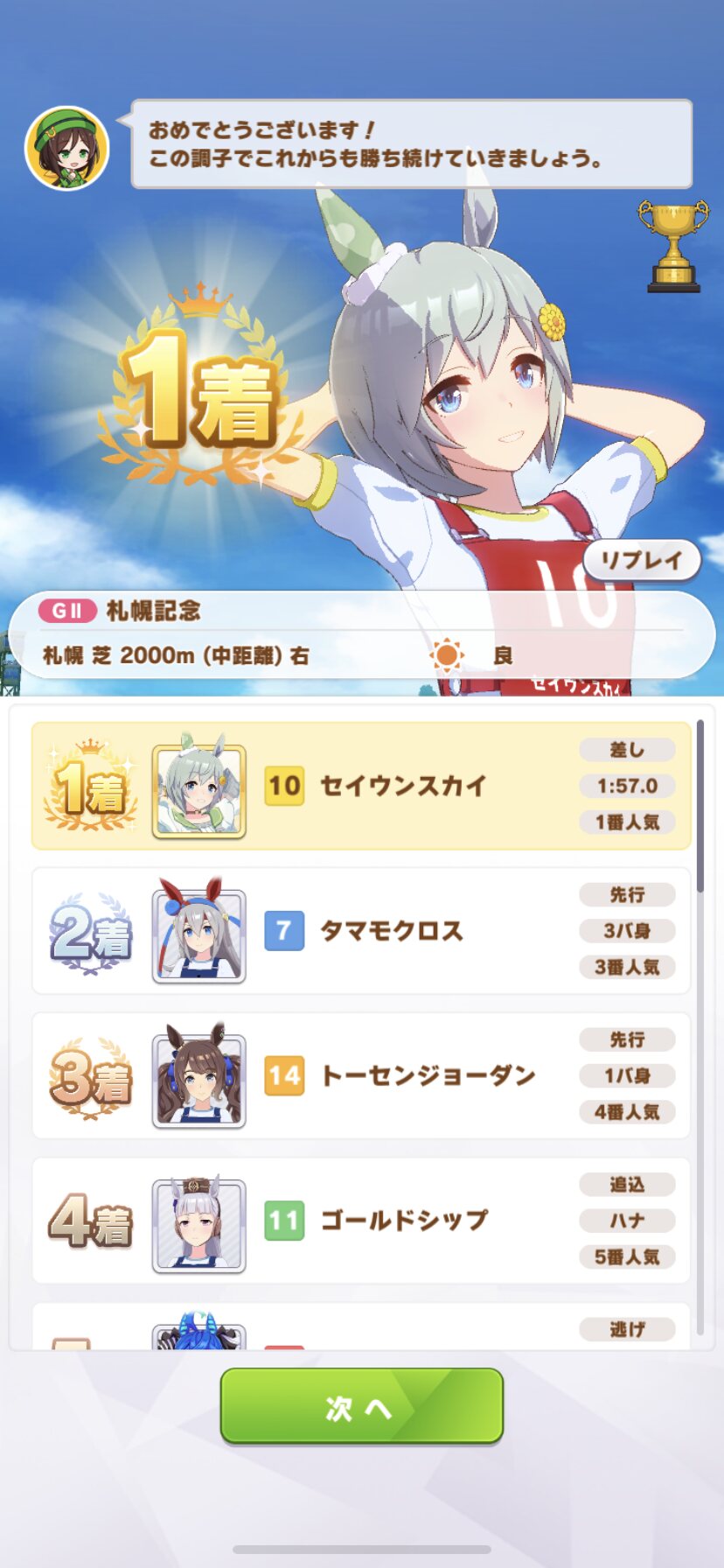The image size is (724, 1568).
Task: Open the gold trophy icon
Action: coord(672,246)
